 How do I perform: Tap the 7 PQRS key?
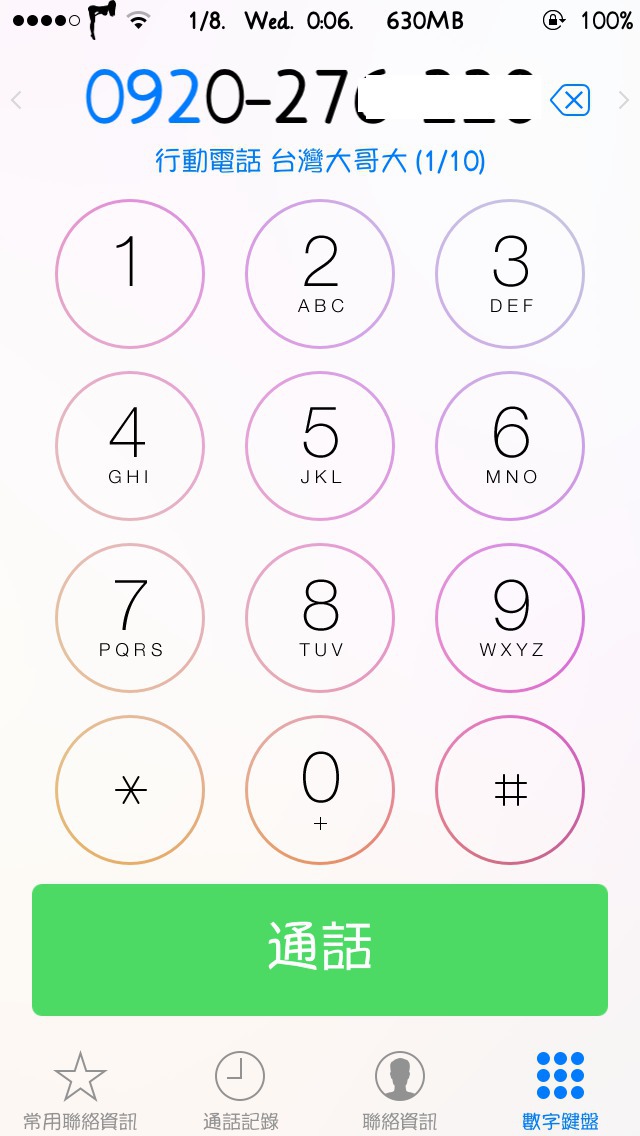pos(130,618)
